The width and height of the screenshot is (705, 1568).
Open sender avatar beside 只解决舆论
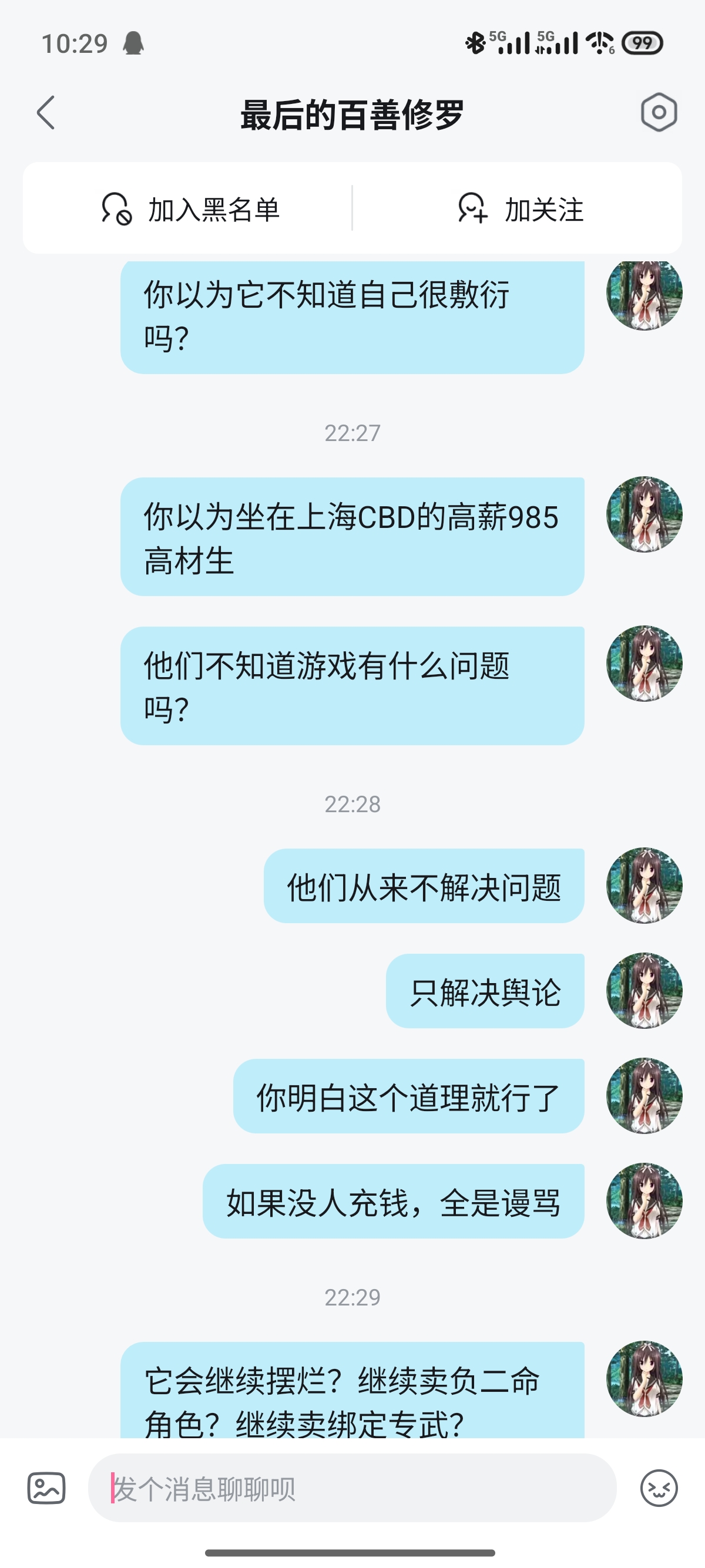point(644,990)
